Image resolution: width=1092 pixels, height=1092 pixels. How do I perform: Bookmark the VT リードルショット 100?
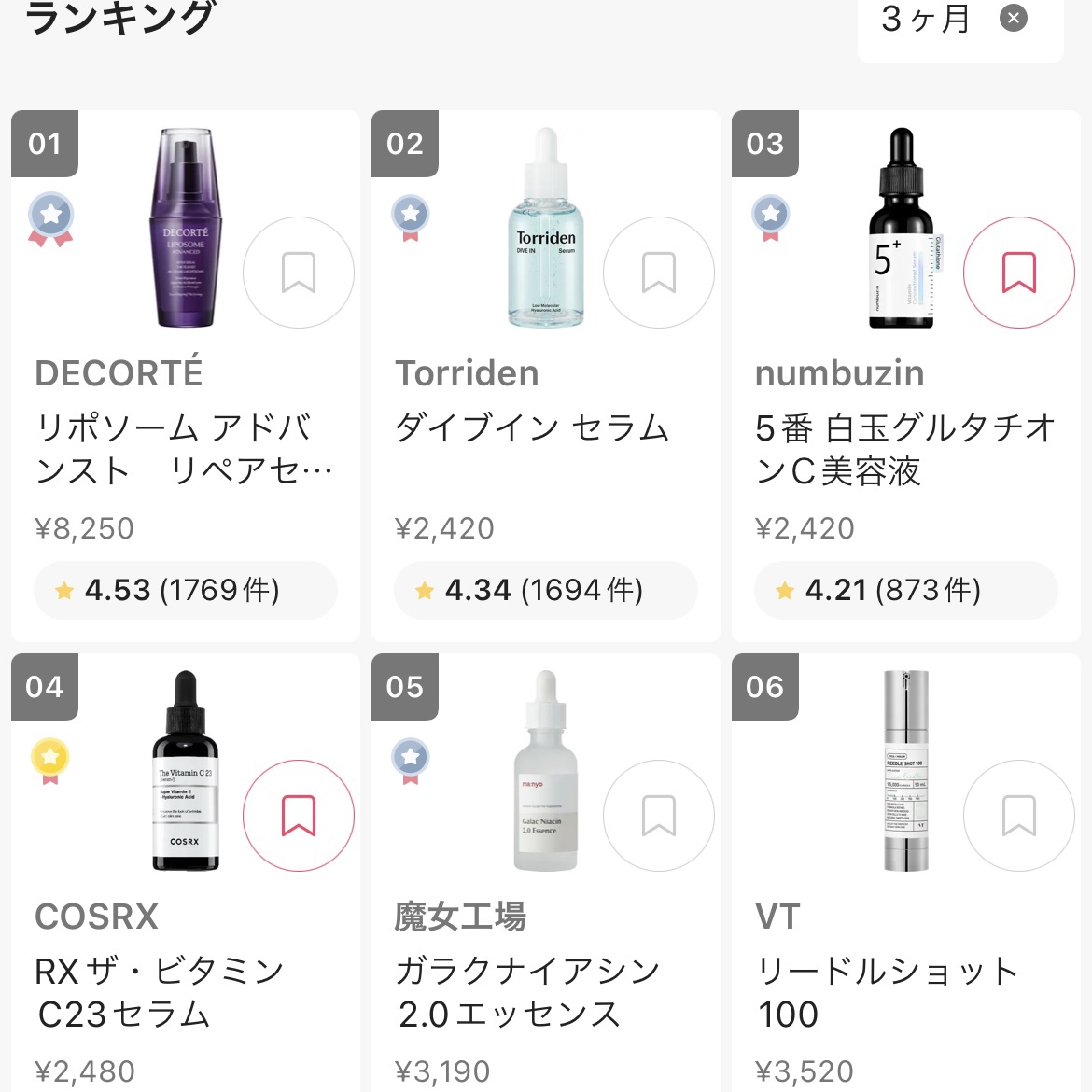[x=1018, y=816]
